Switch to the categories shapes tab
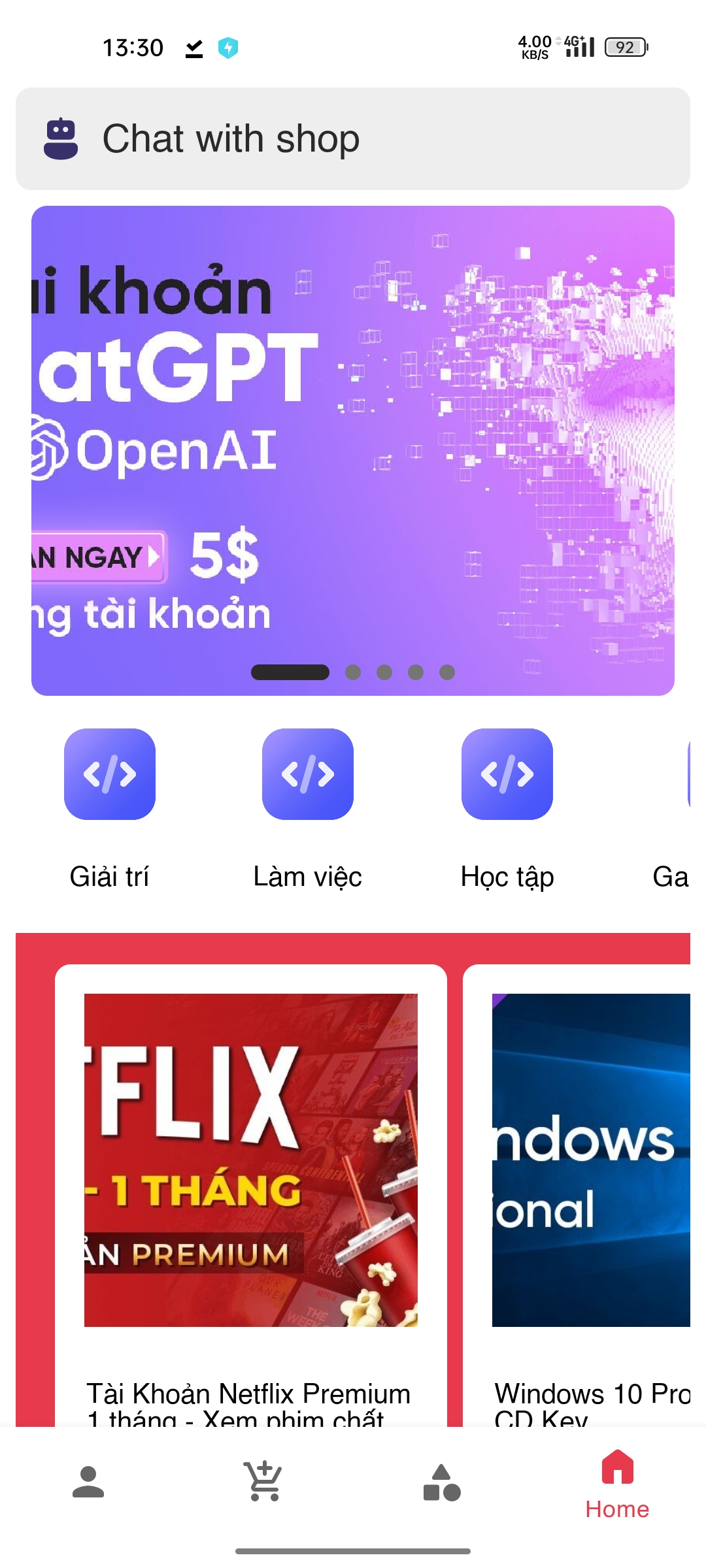The image size is (706, 1568). pyautogui.click(x=441, y=1482)
